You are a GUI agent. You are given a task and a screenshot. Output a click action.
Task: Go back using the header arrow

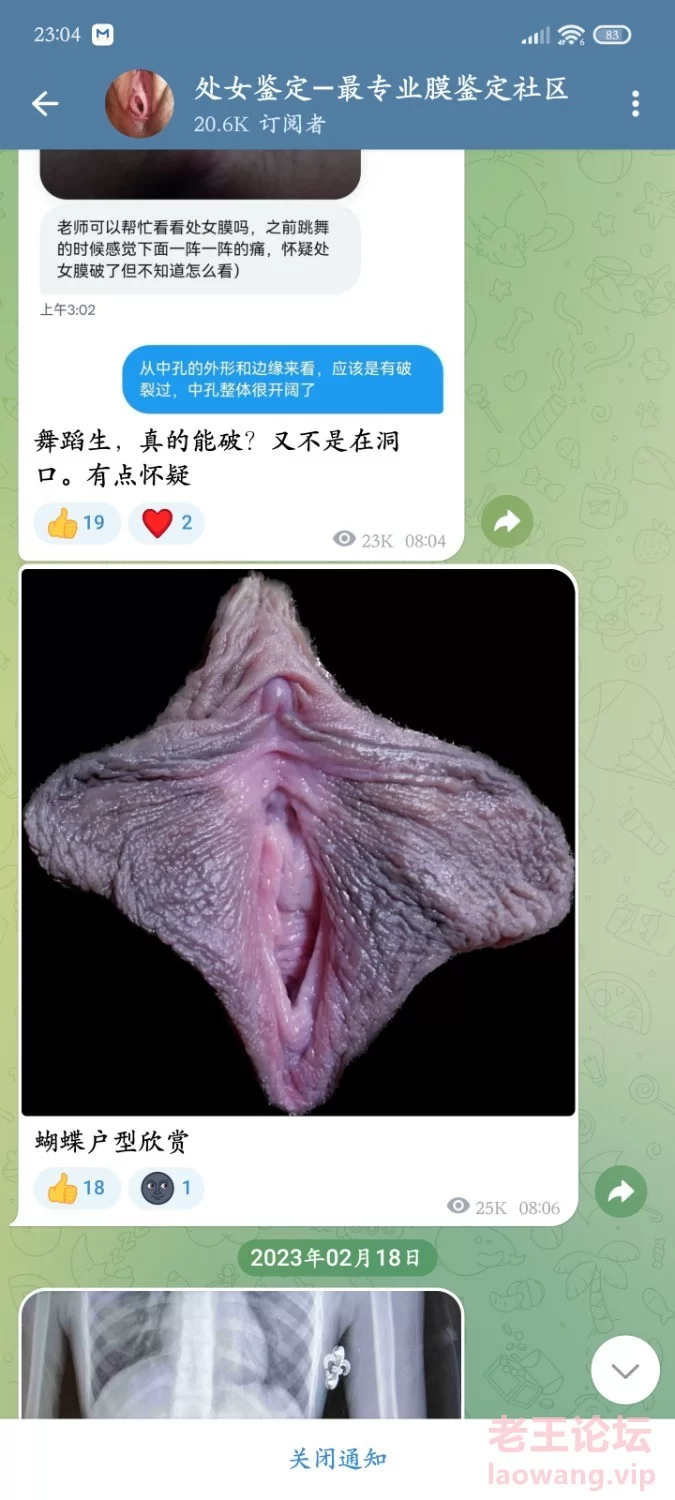[x=45, y=103]
